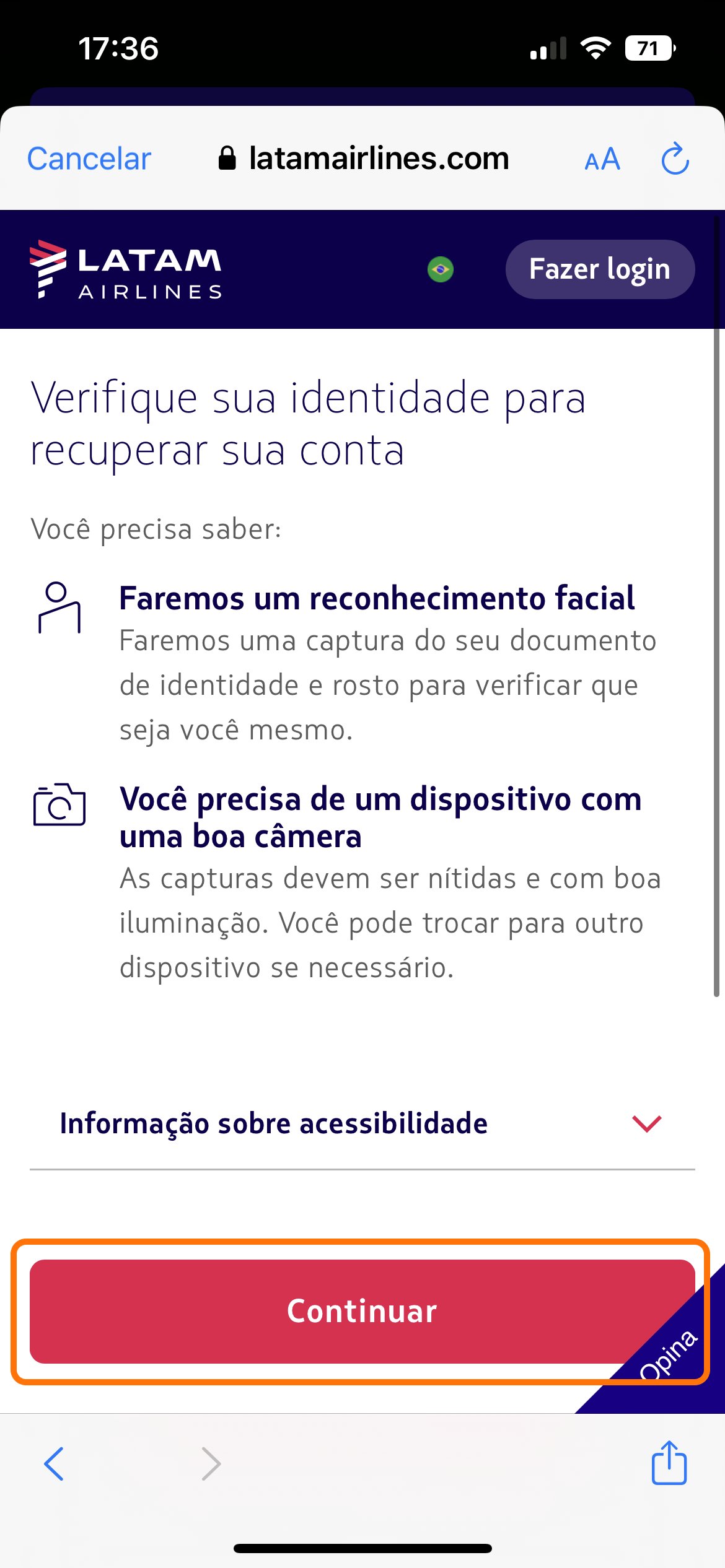Tap the latamairlines.com address bar
The height and width of the screenshot is (1568, 725).
coord(364,159)
